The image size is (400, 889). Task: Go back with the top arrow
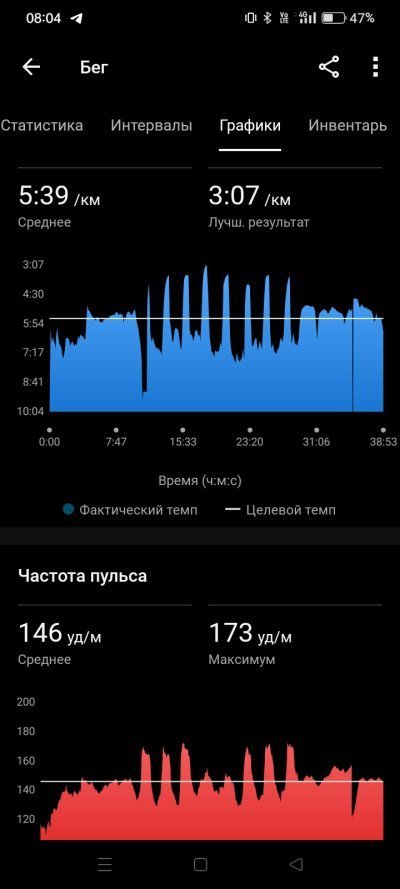click(x=31, y=67)
